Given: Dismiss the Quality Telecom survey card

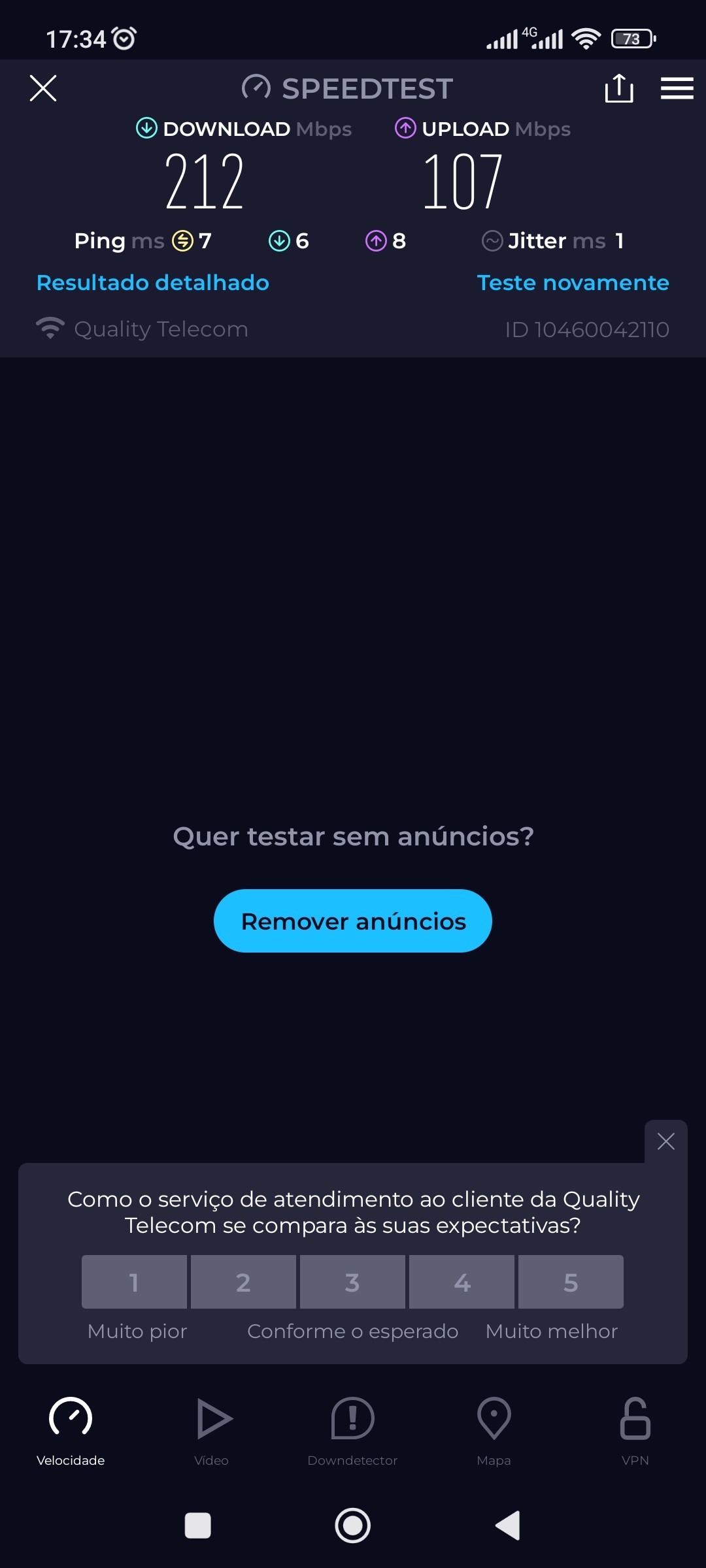Looking at the screenshot, I should click(x=665, y=1141).
